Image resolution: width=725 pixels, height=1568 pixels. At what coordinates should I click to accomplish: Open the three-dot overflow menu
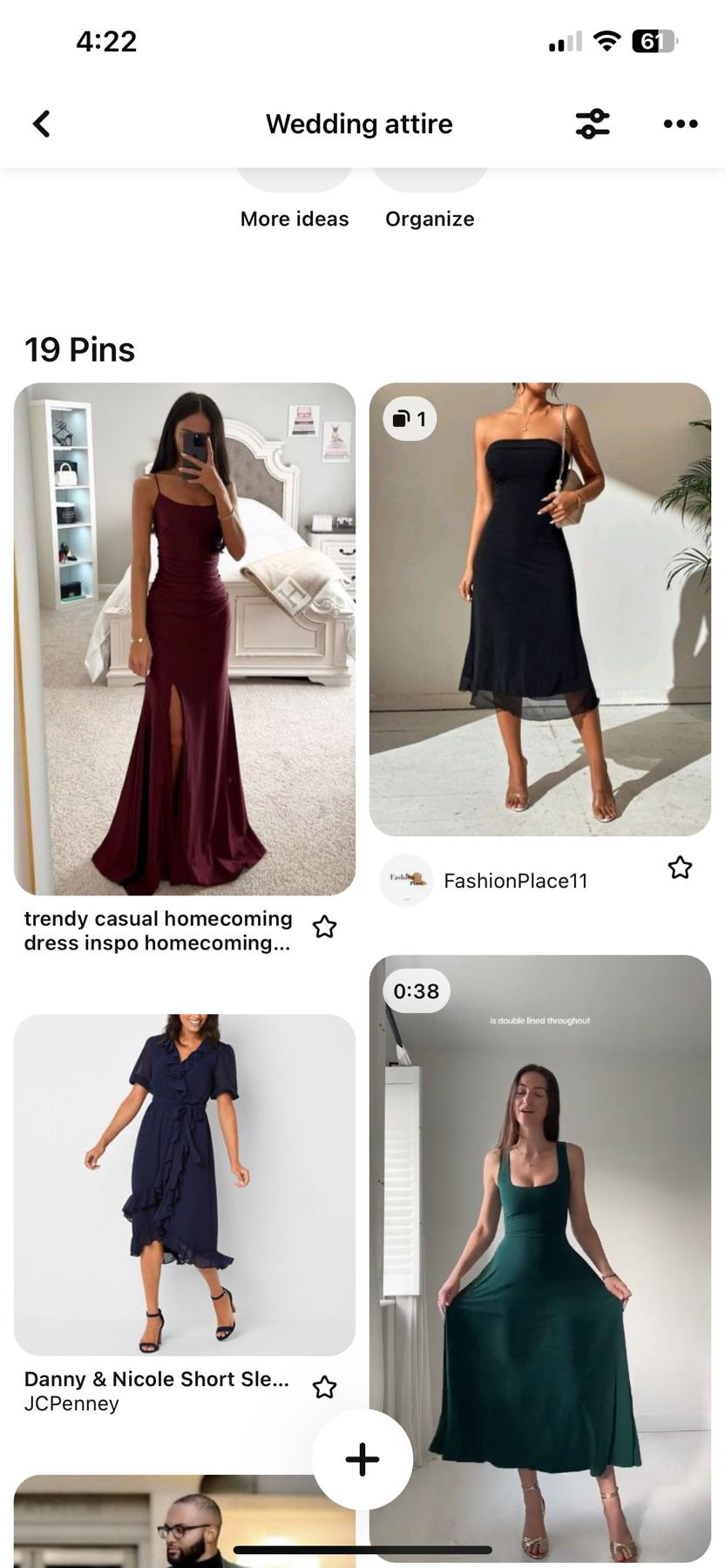click(x=680, y=124)
